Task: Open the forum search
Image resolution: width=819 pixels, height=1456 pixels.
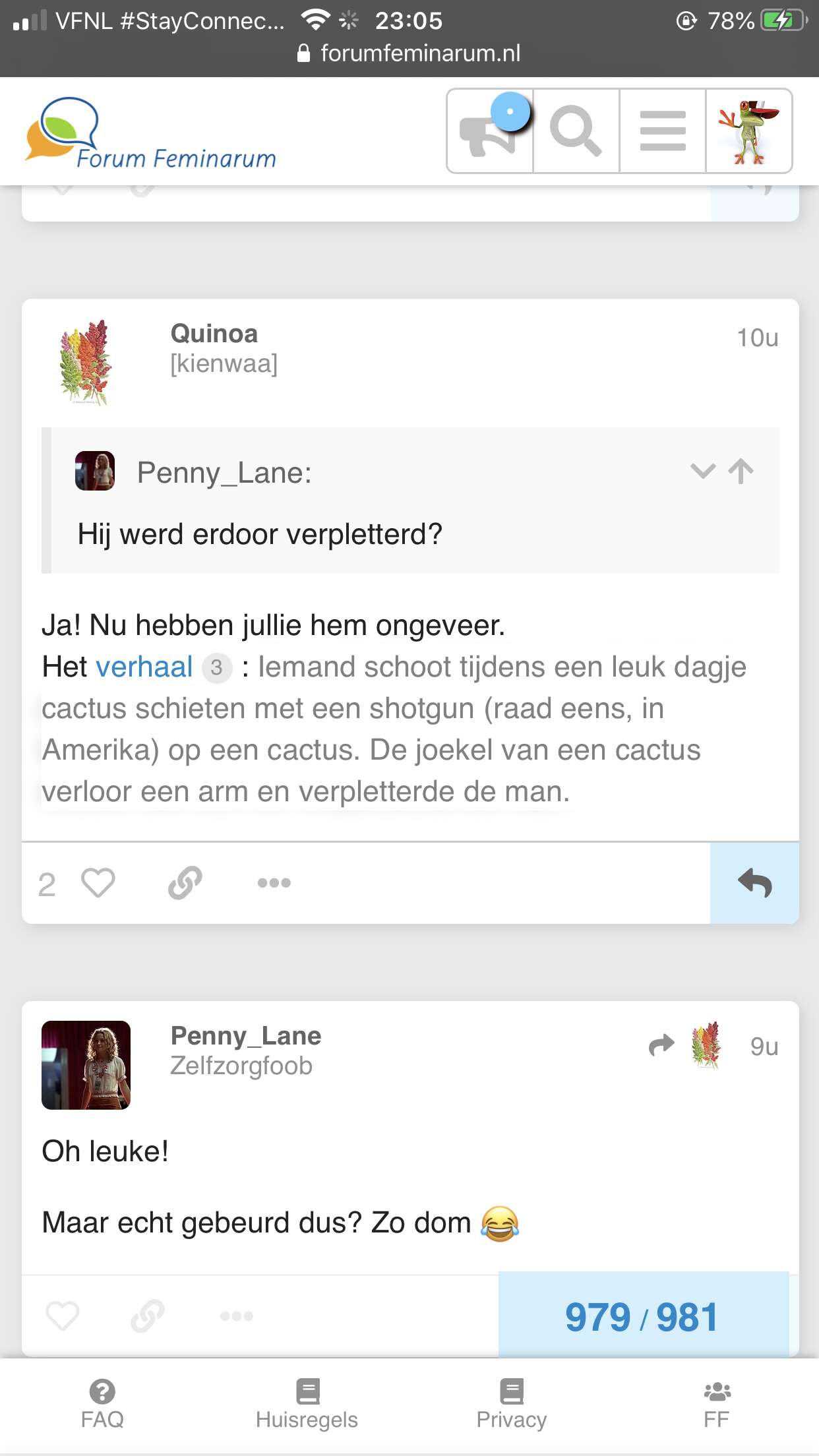Action: tap(576, 131)
